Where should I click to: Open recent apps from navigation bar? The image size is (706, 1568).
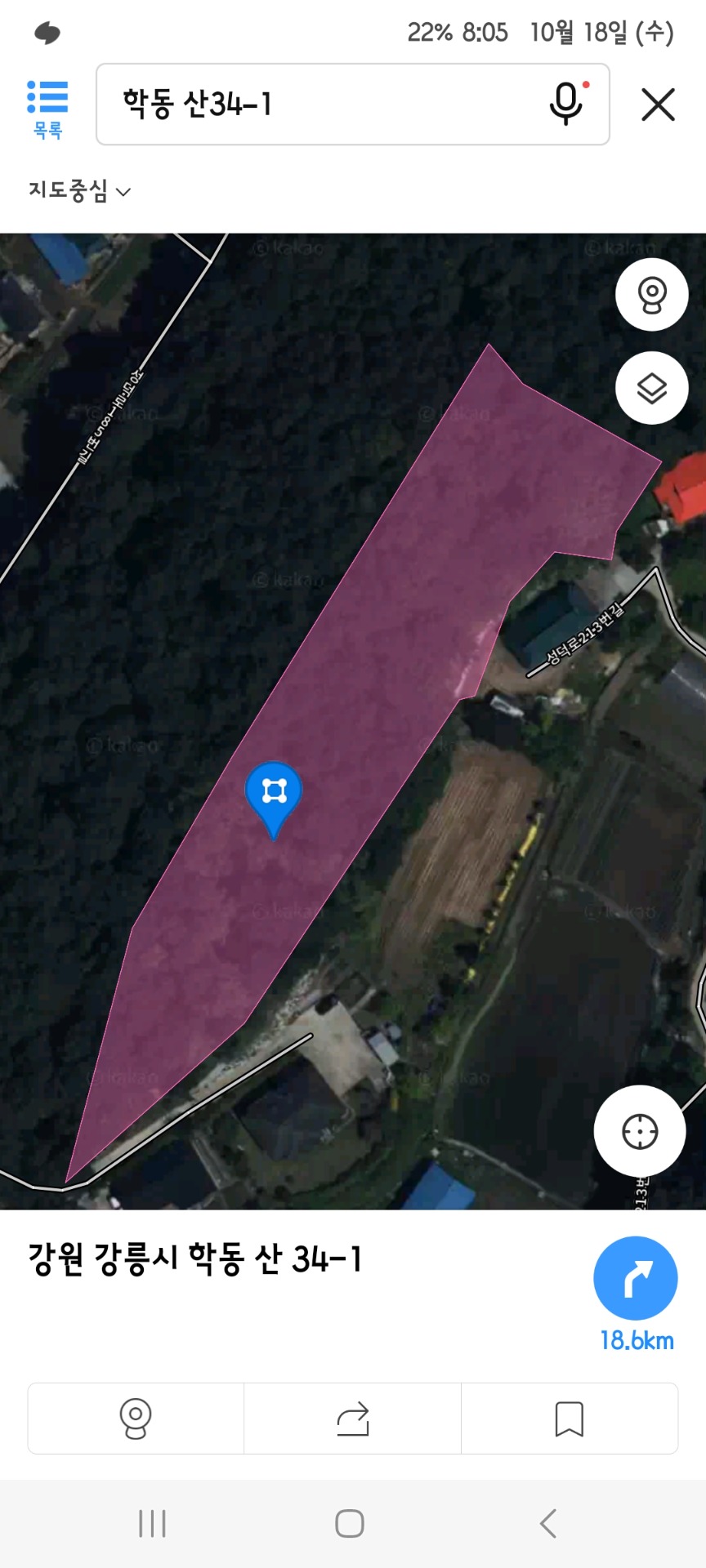153,1524
